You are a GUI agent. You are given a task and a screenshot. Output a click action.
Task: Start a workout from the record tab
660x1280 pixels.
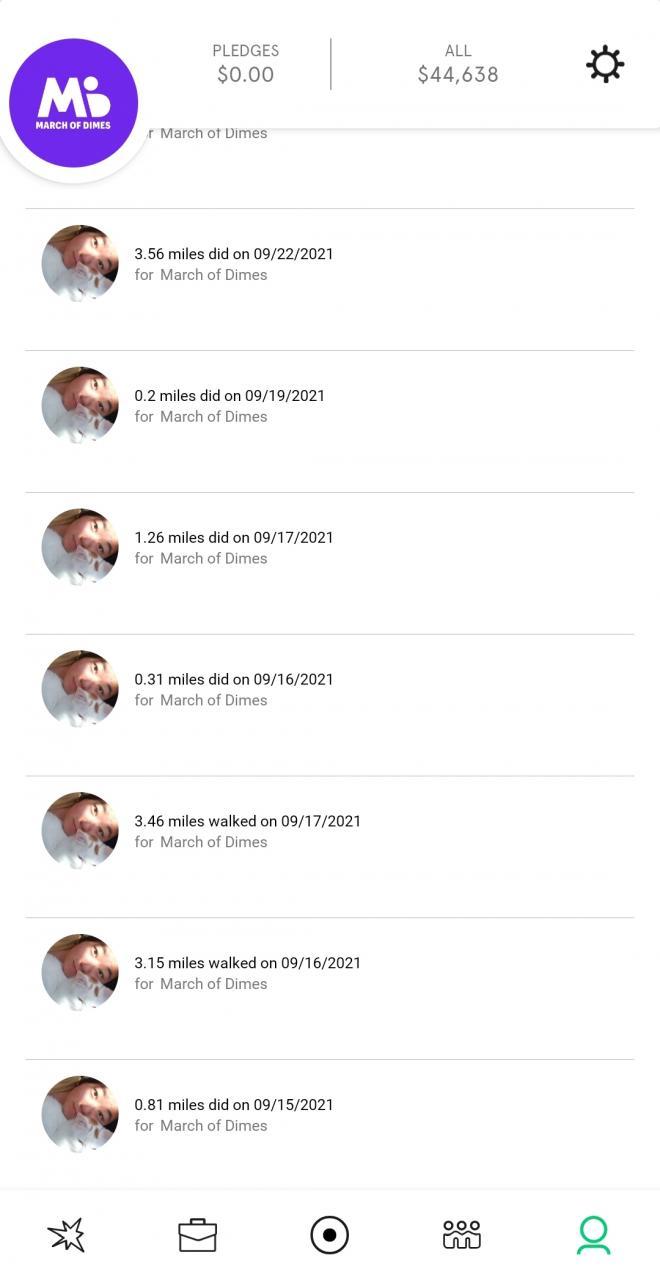[x=330, y=1235]
